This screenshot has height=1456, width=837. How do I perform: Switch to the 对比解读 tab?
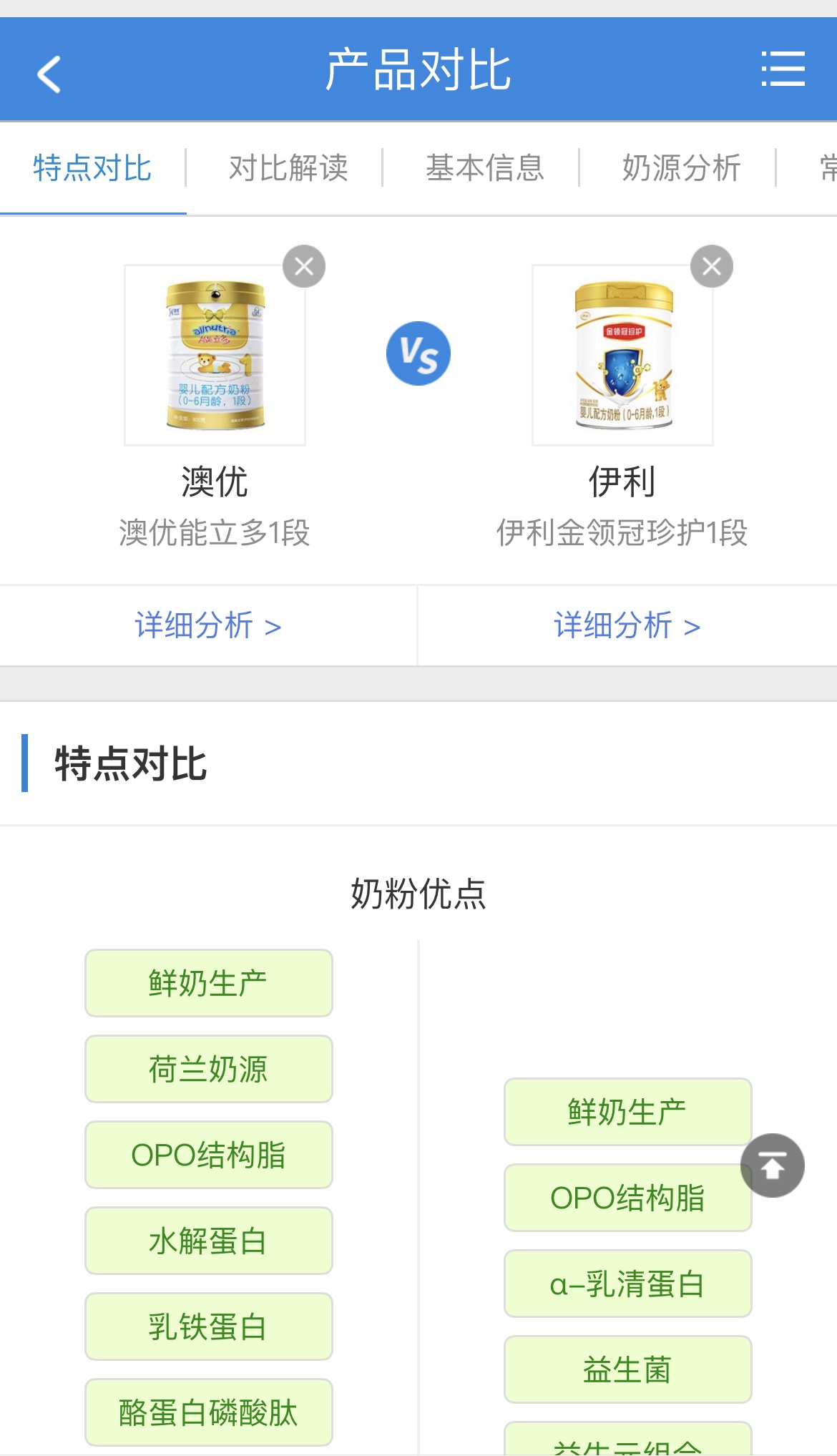(x=288, y=168)
